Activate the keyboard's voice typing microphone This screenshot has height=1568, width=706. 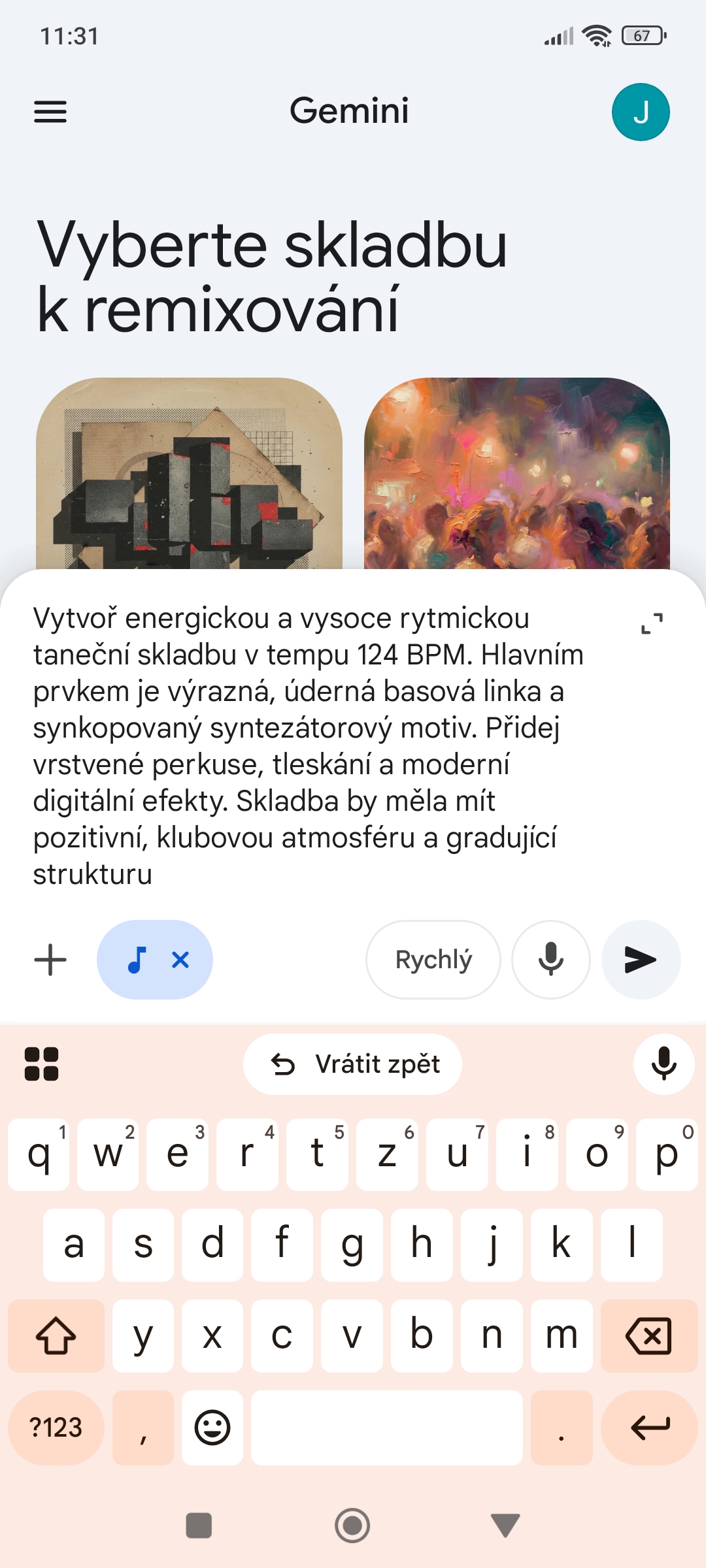point(664,1064)
